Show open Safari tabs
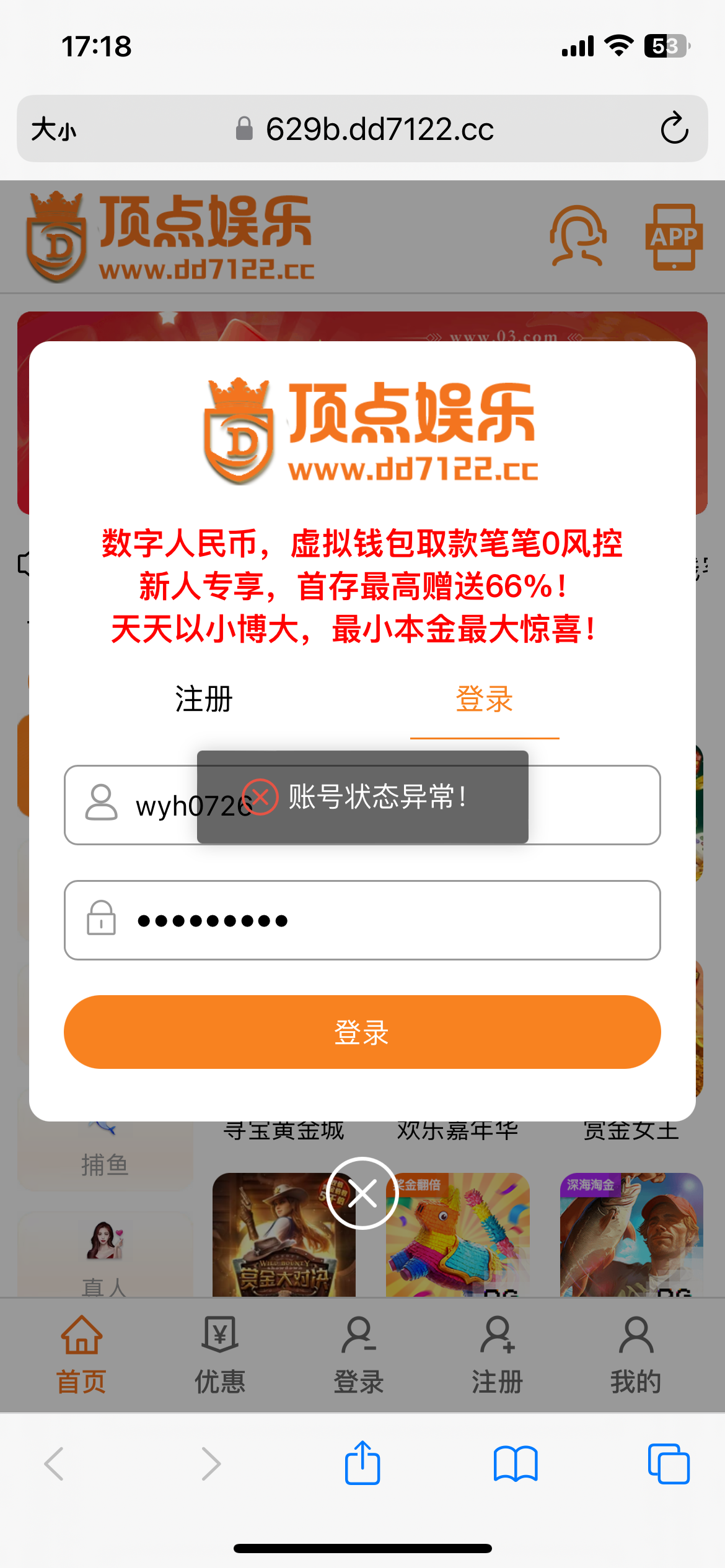 (669, 1464)
